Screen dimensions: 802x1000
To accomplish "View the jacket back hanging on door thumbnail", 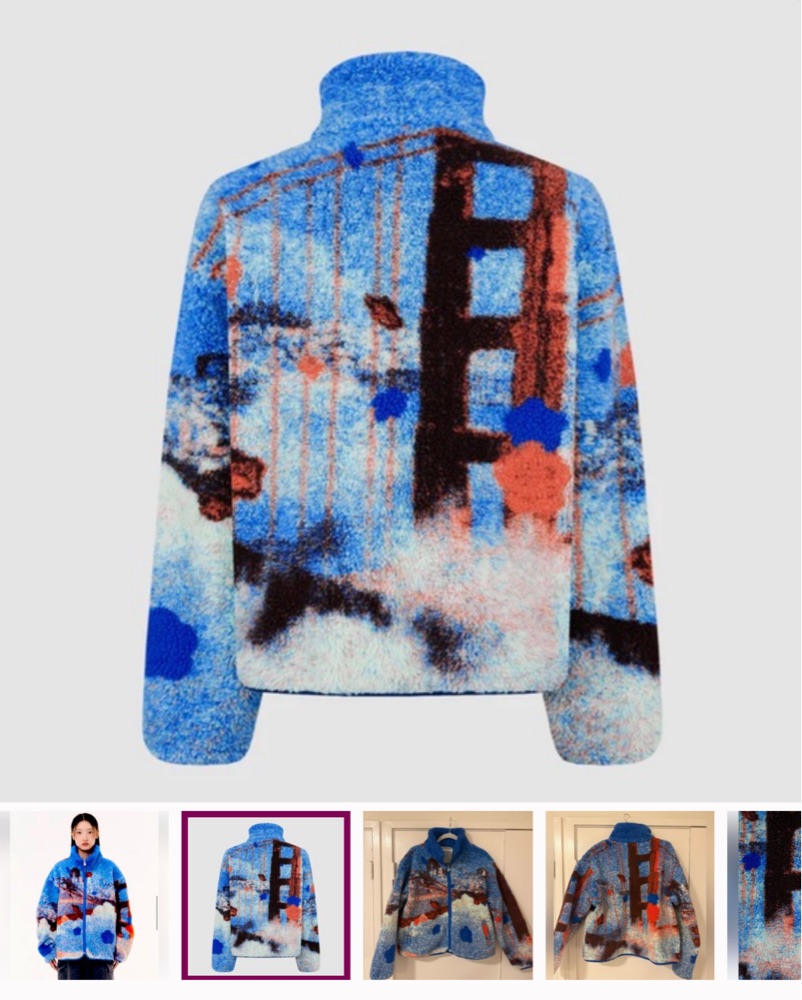I will (x=630, y=895).
